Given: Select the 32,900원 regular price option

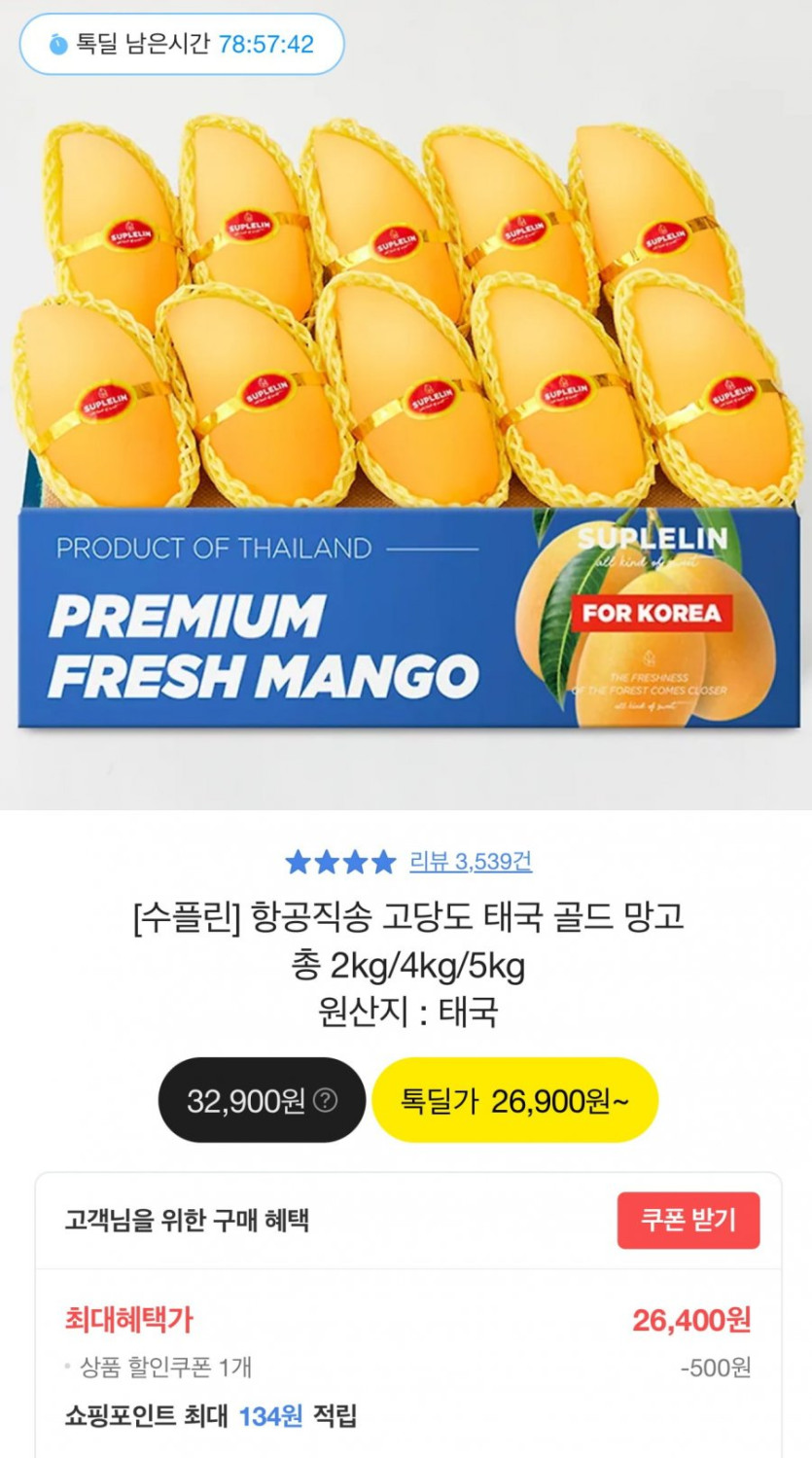Looking at the screenshot, I should click(x=245, y=1100).
